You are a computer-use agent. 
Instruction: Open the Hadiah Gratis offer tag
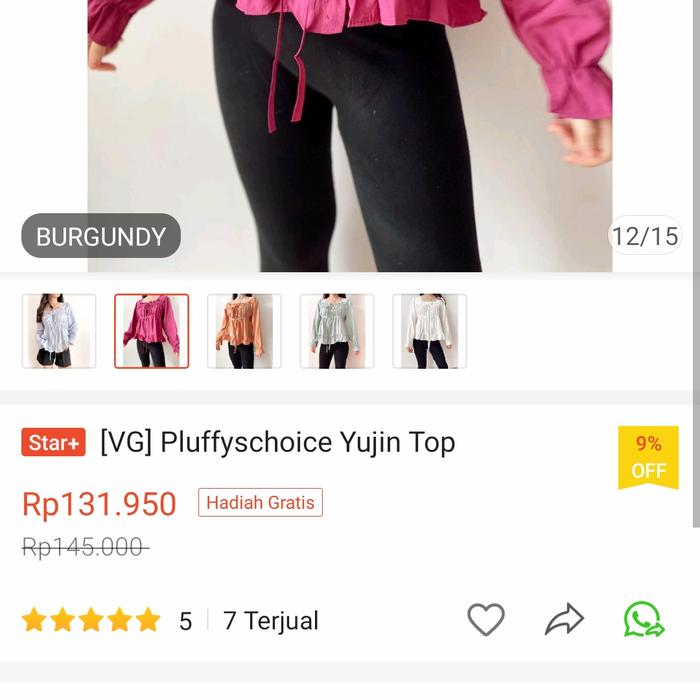(x=260, y=503)
